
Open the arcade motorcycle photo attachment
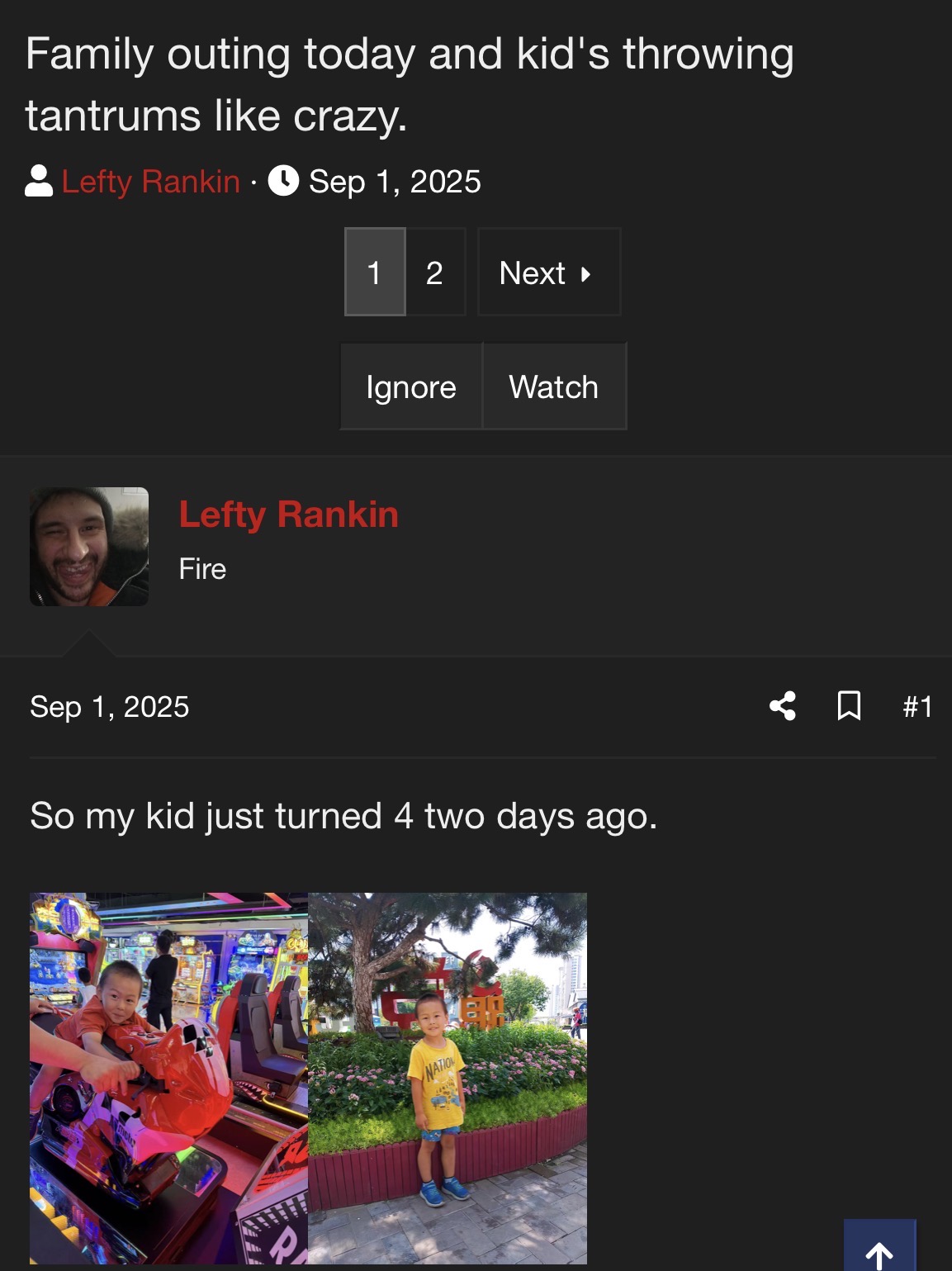point(168,1078)
